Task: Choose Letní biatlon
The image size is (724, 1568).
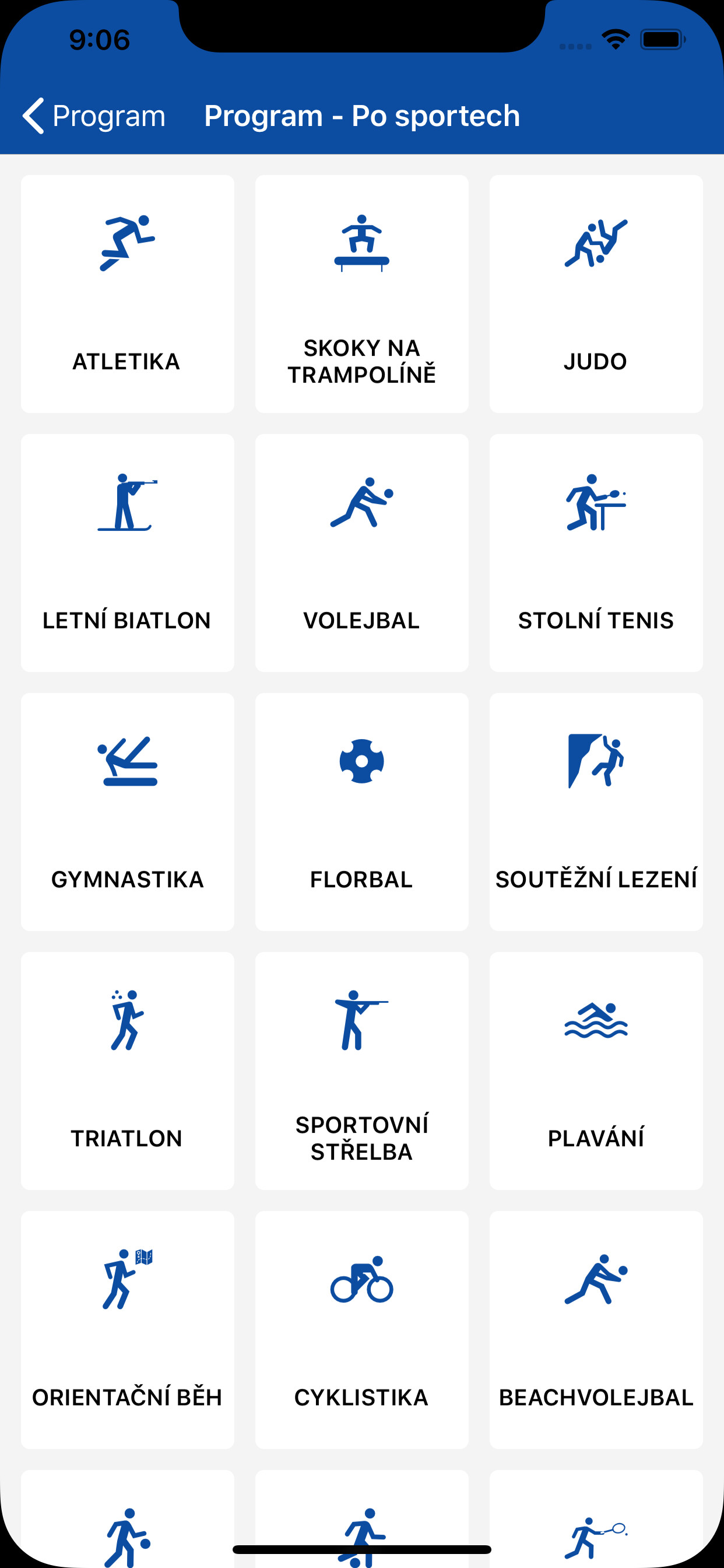Action: click(127, 552)
